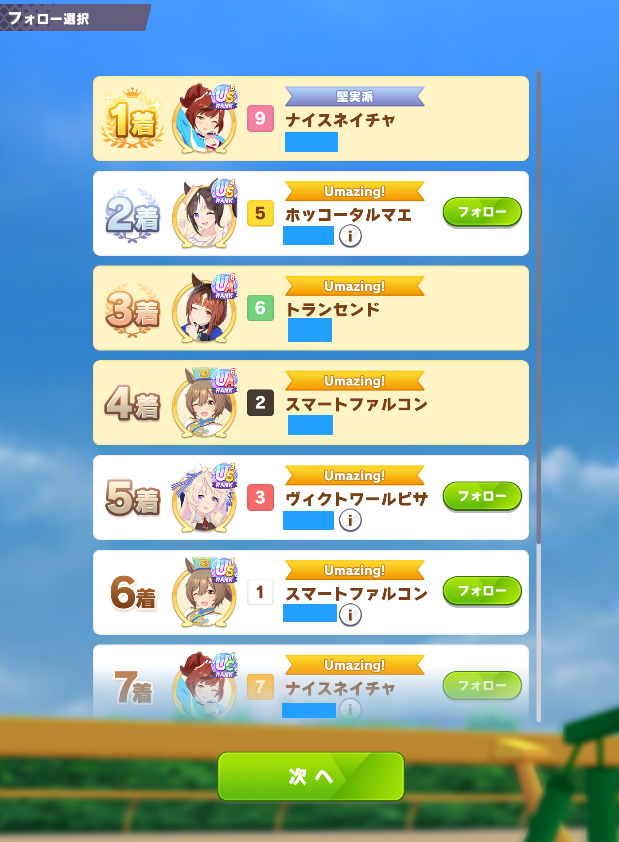Follow the 2nd place ホッコータルマエ trainer
Screen dimensions: 619x842
coord(482,213)
